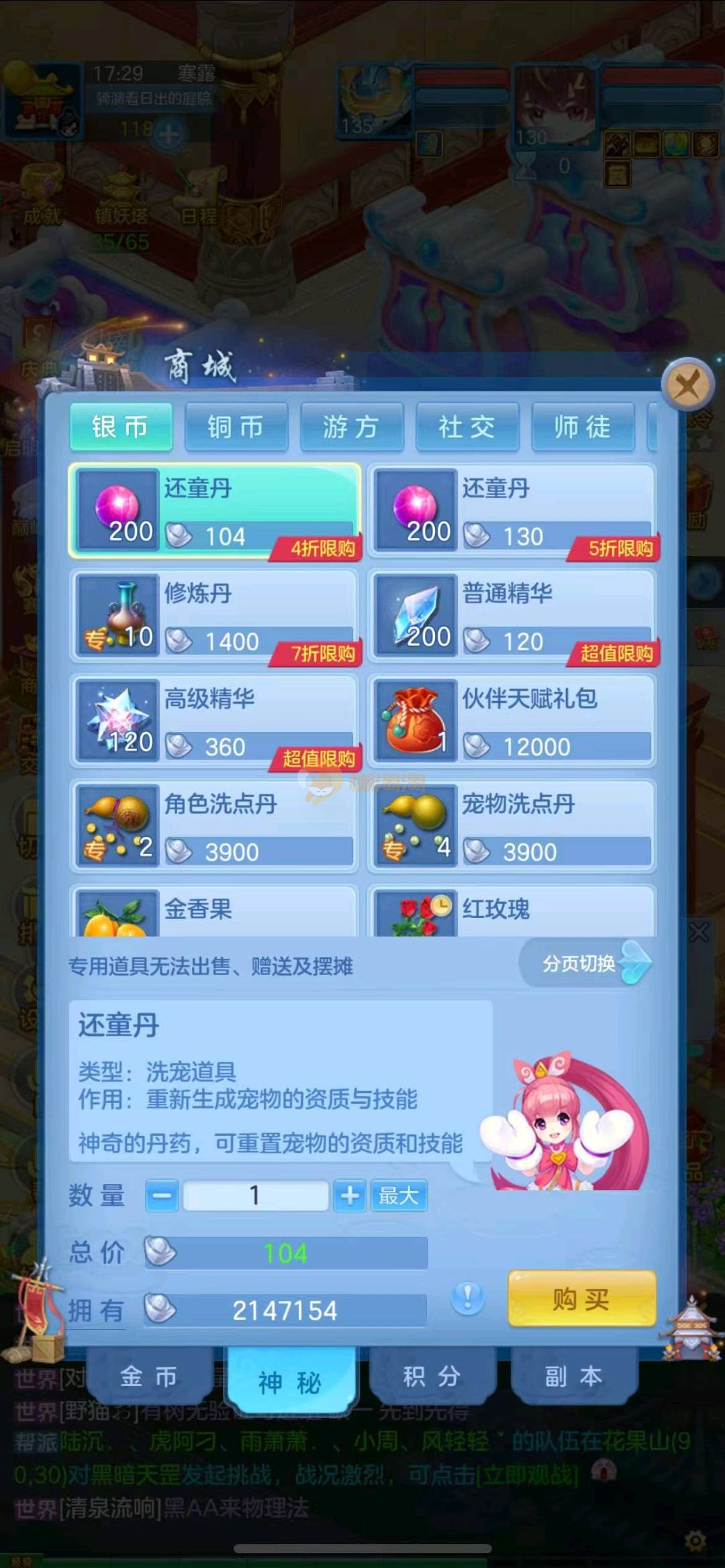Tap the 购买 buy button
725x1568 pixels.
pos(581,1299)
